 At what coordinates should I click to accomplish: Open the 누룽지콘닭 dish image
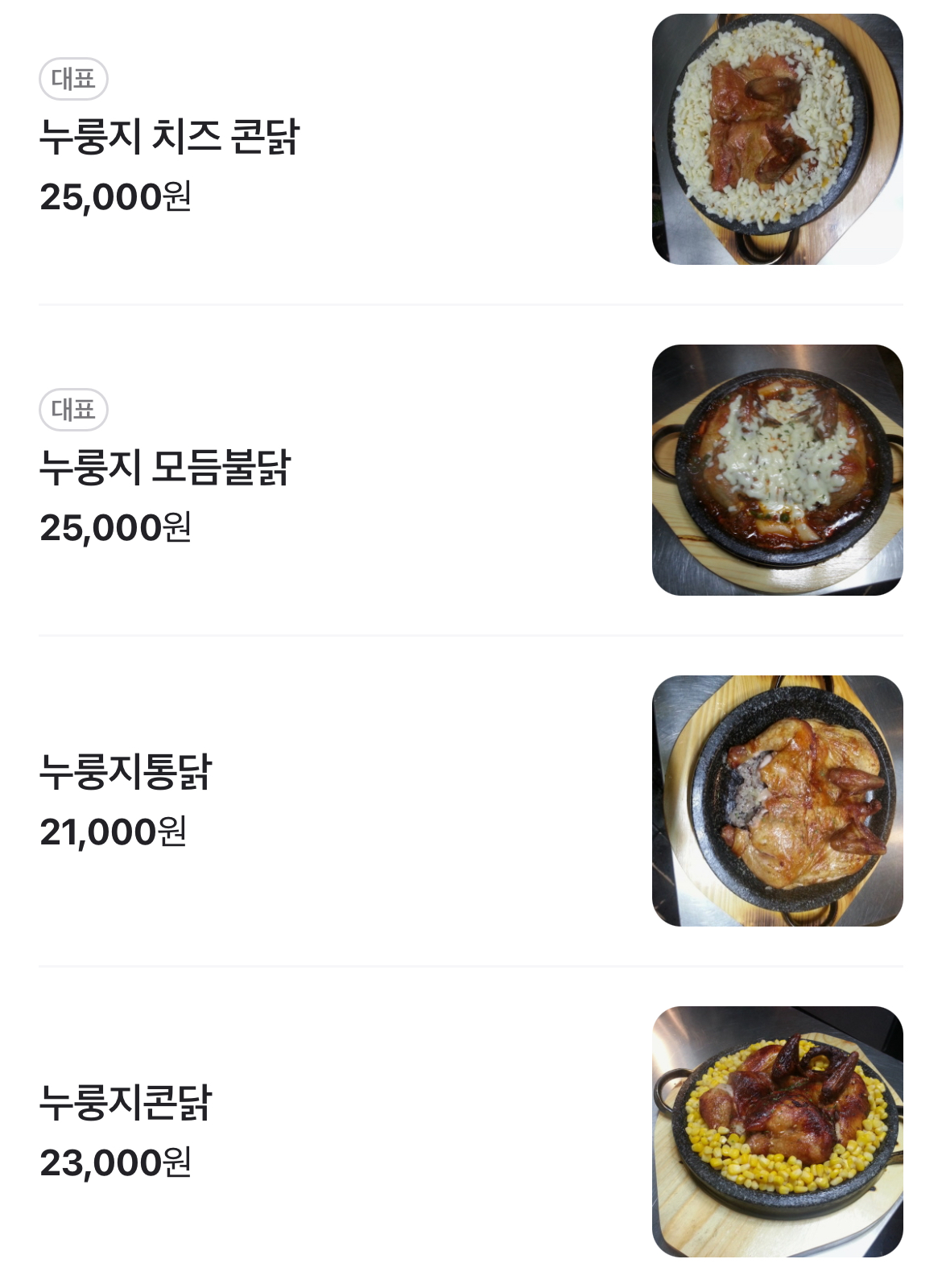[x=777, y=1132]
